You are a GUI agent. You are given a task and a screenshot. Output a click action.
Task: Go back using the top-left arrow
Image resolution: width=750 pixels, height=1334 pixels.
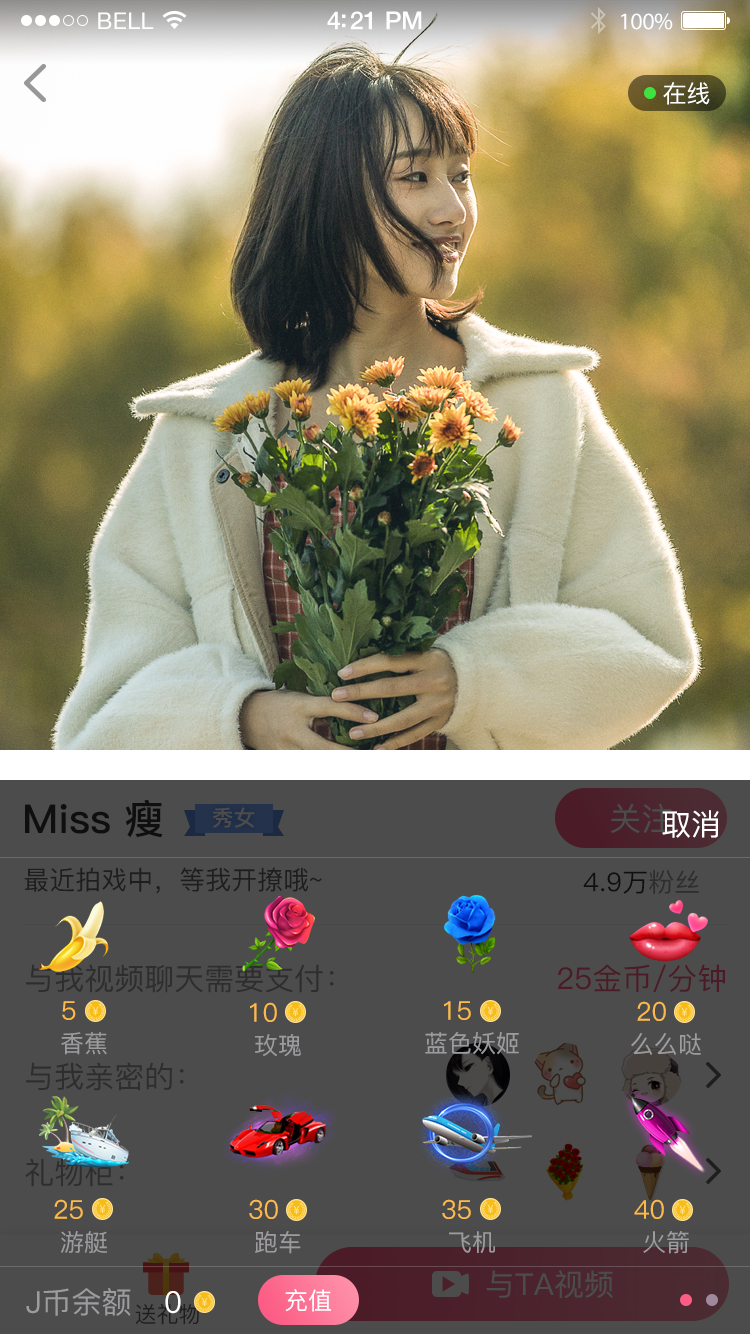(35, 83)
